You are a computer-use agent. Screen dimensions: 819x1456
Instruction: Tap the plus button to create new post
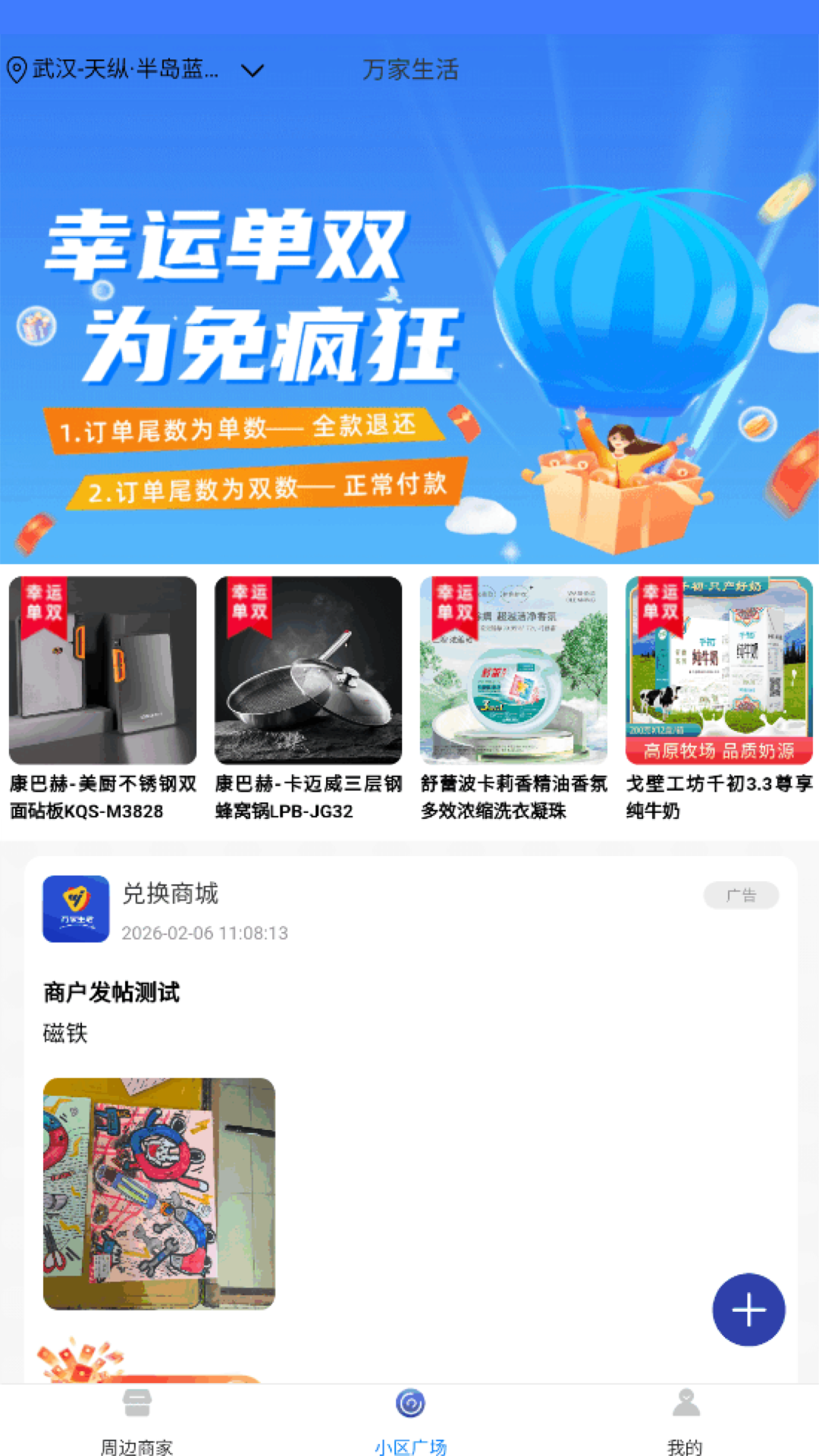pos(748,1311)
